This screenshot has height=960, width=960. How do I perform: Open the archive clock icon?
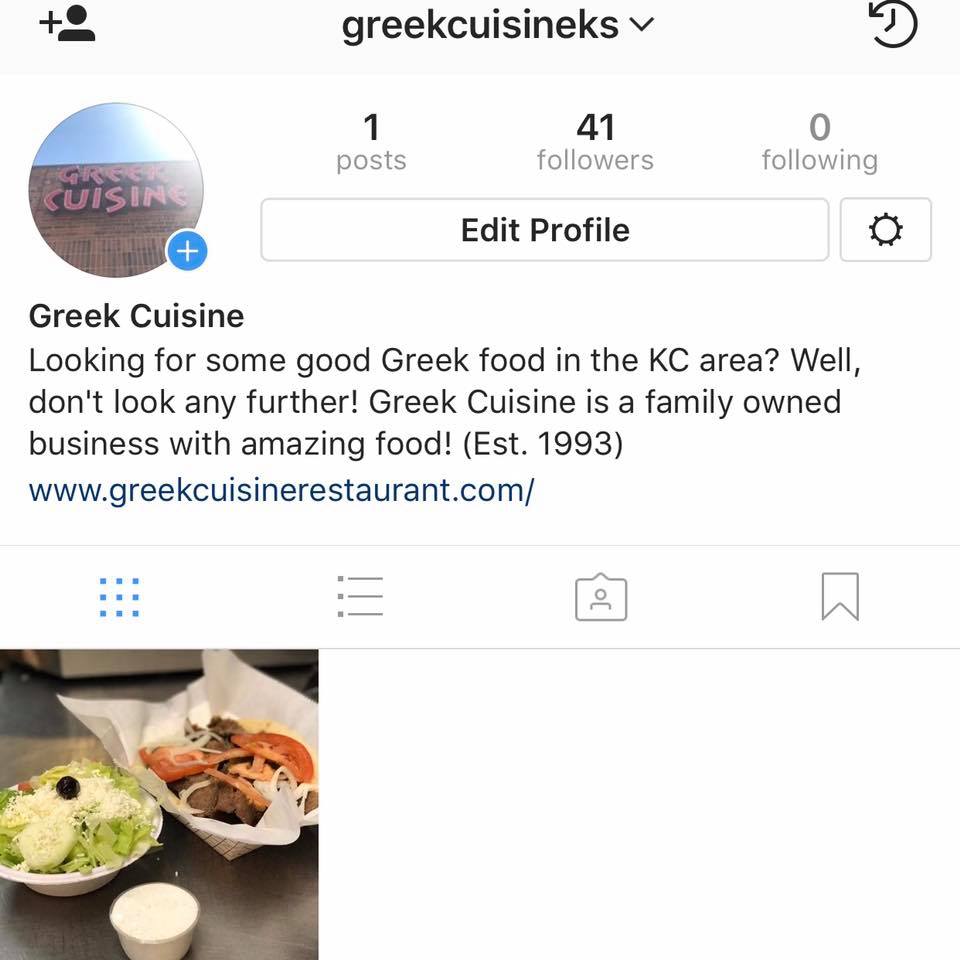tap(892, 23)
